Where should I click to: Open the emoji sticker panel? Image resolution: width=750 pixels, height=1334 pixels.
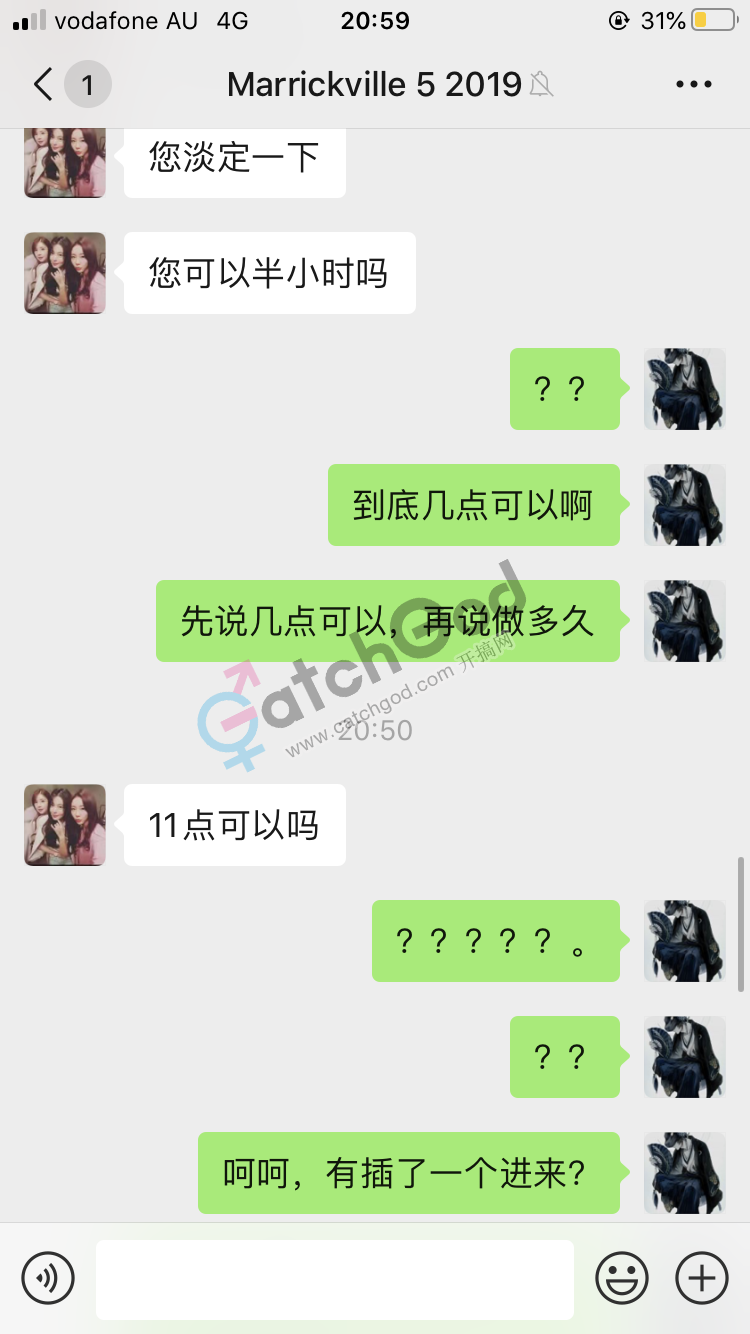click(621, 1278)
